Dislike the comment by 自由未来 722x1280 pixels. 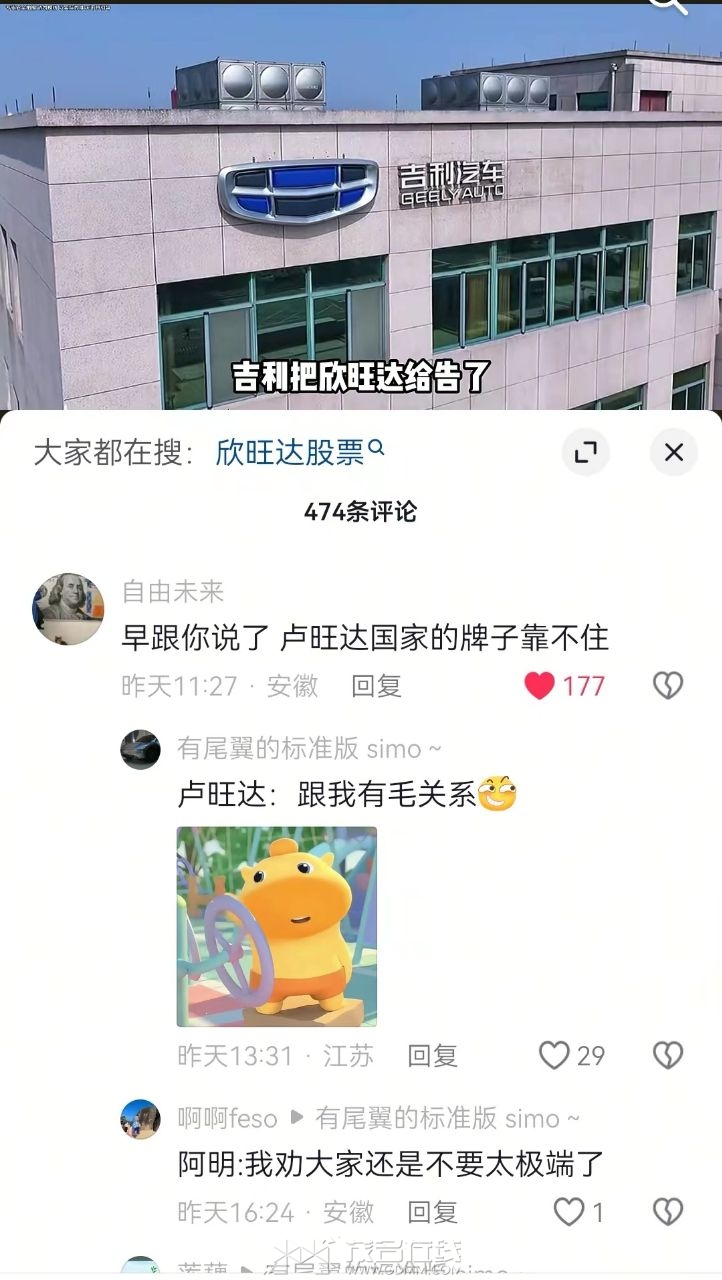pyautogui.click(x=668, y=685)
